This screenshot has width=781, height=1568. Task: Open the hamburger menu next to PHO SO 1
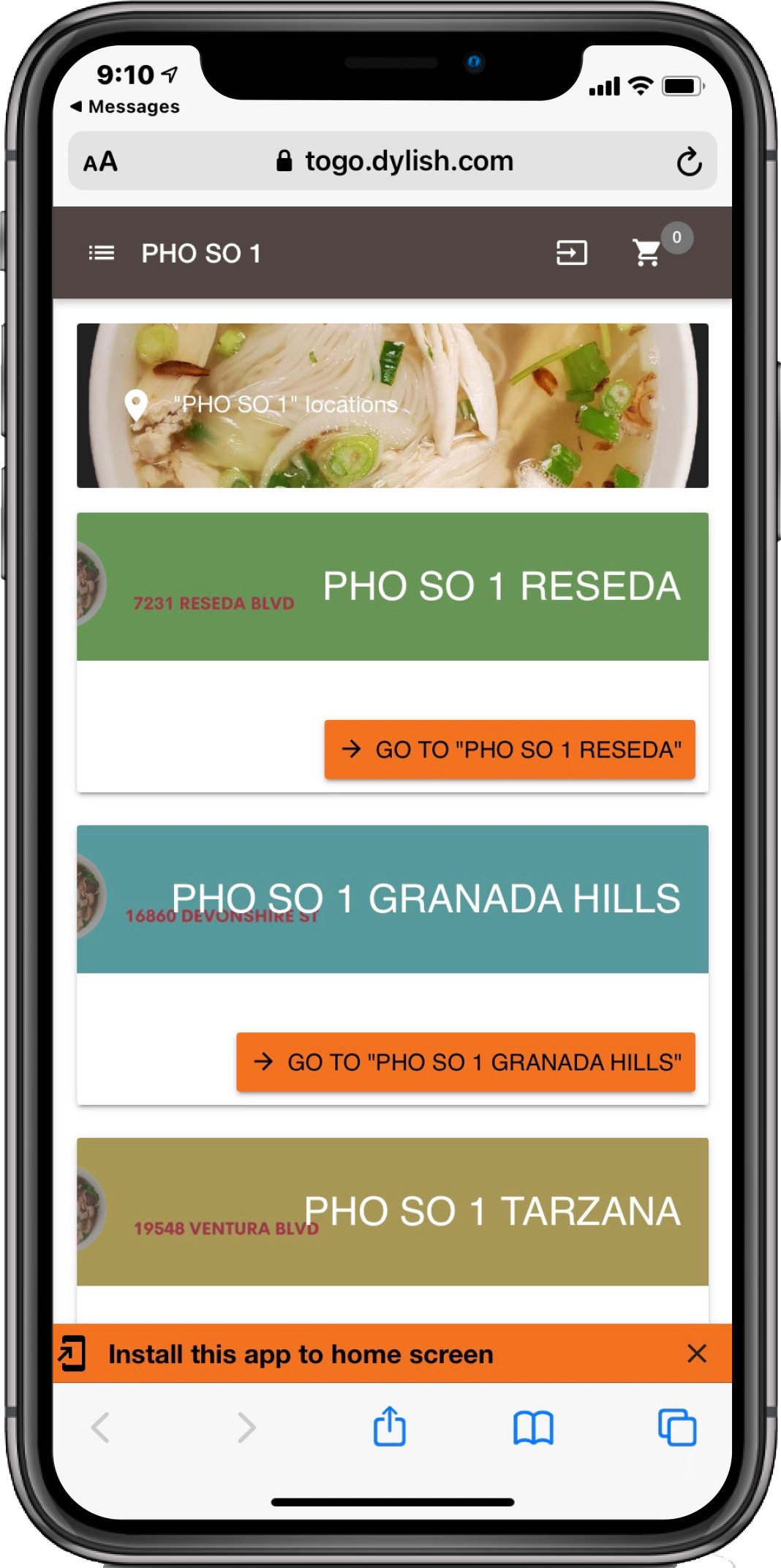coord(101,253)
